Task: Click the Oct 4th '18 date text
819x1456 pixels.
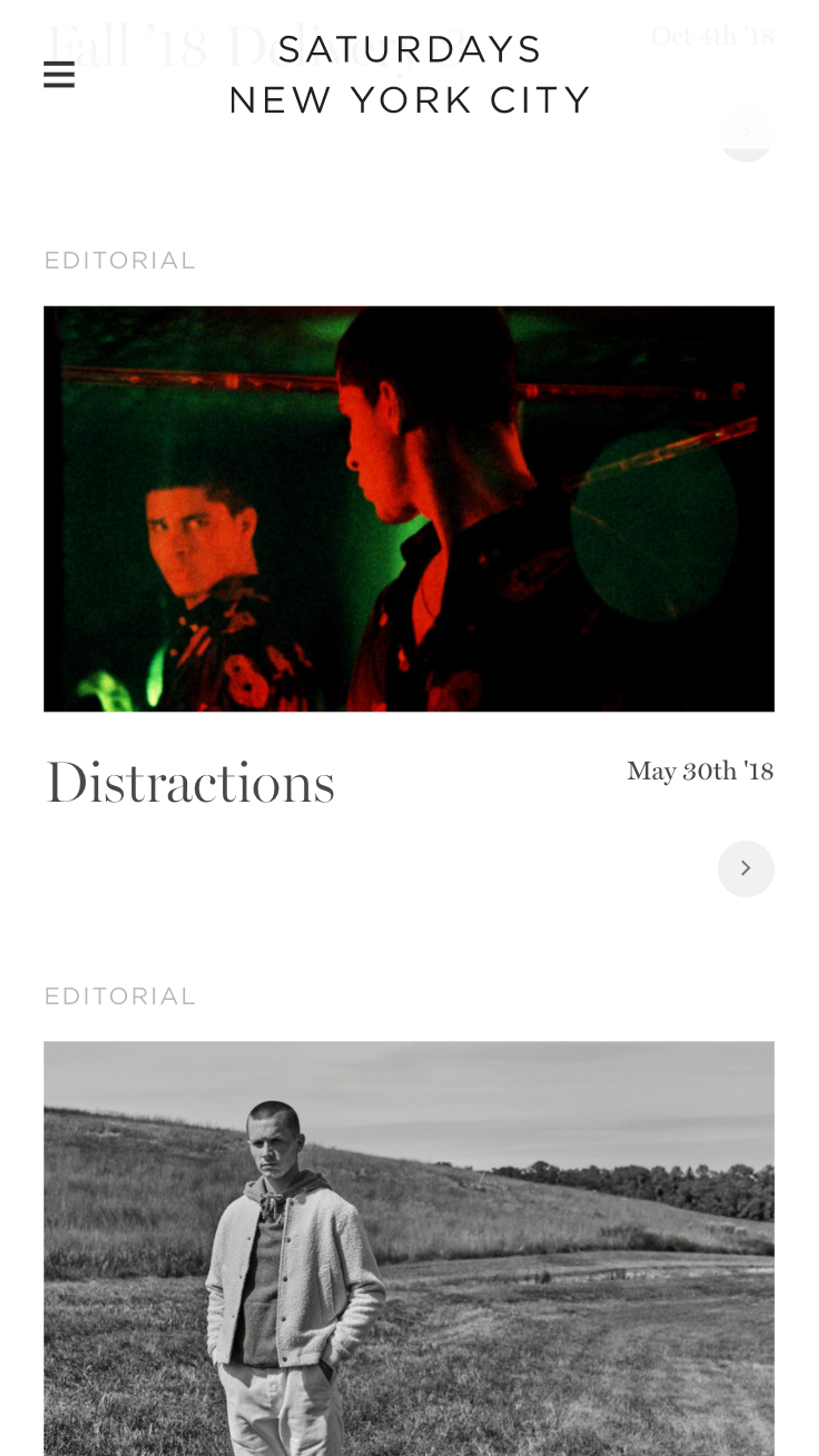Action: coord(712,36)
